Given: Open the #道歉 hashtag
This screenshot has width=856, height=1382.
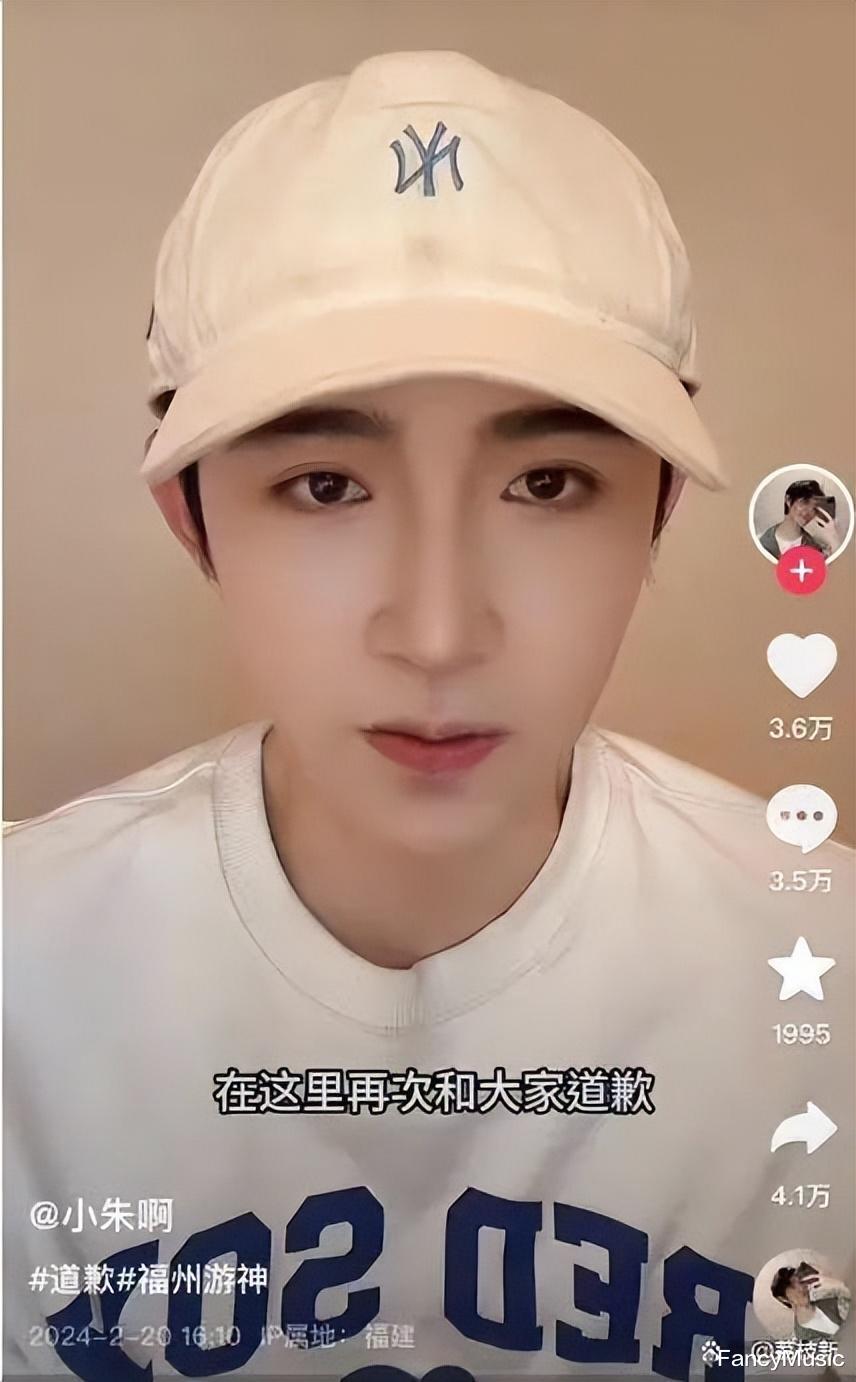Looking at the screenshot, I should pyautogui.click(x=72, y=1279).
